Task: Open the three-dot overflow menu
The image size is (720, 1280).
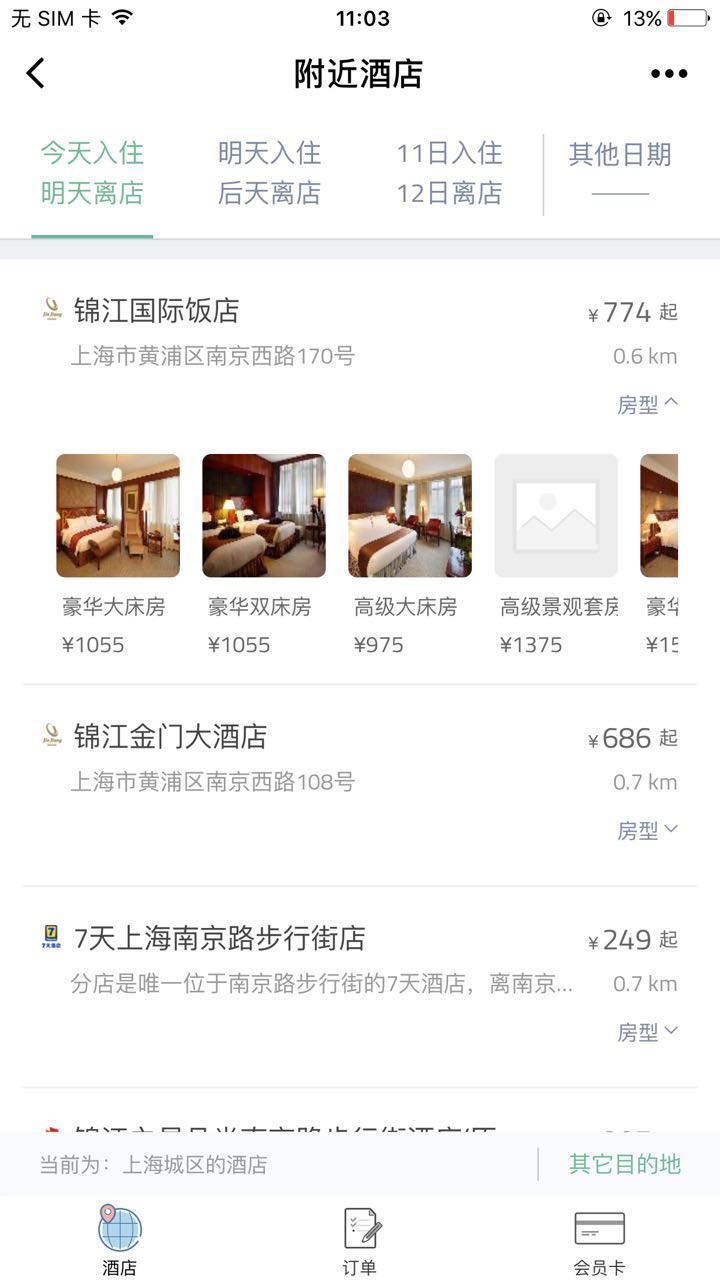Action: pos(669,73)
